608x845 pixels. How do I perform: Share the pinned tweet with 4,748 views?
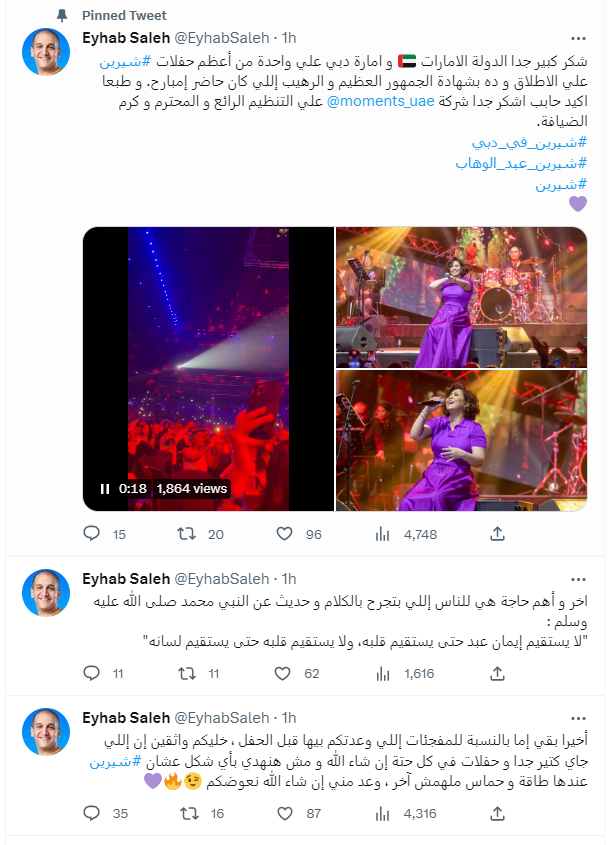point(497,535)
